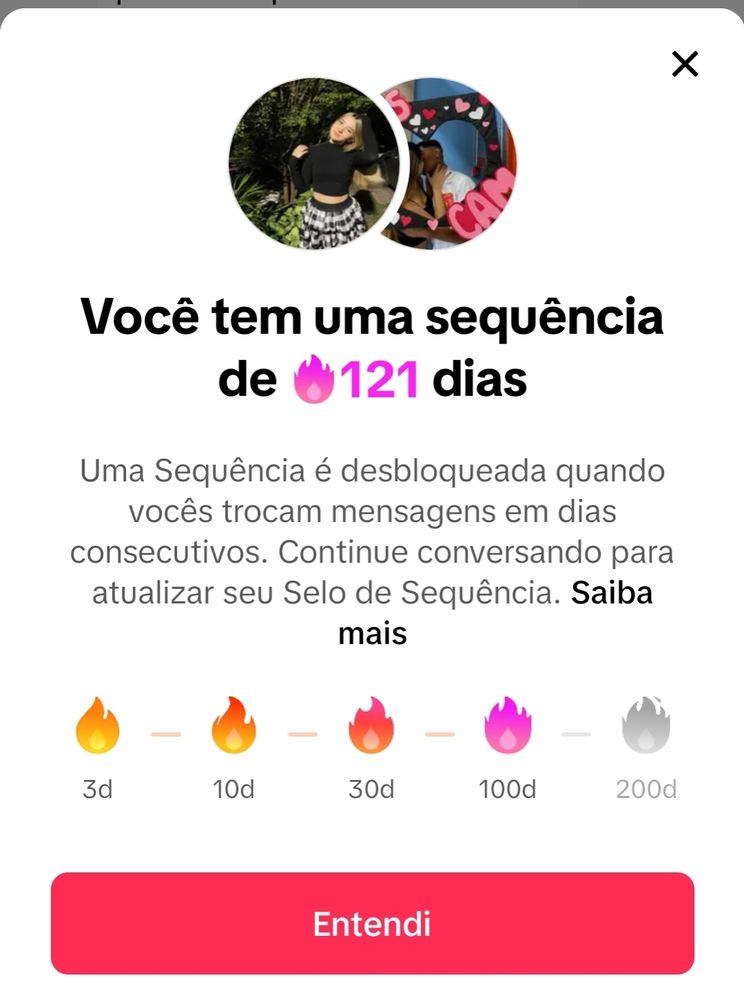Close the streak dialog
Image resolution: width=744 pixels, height=1000 pixels.
[685, 65]
